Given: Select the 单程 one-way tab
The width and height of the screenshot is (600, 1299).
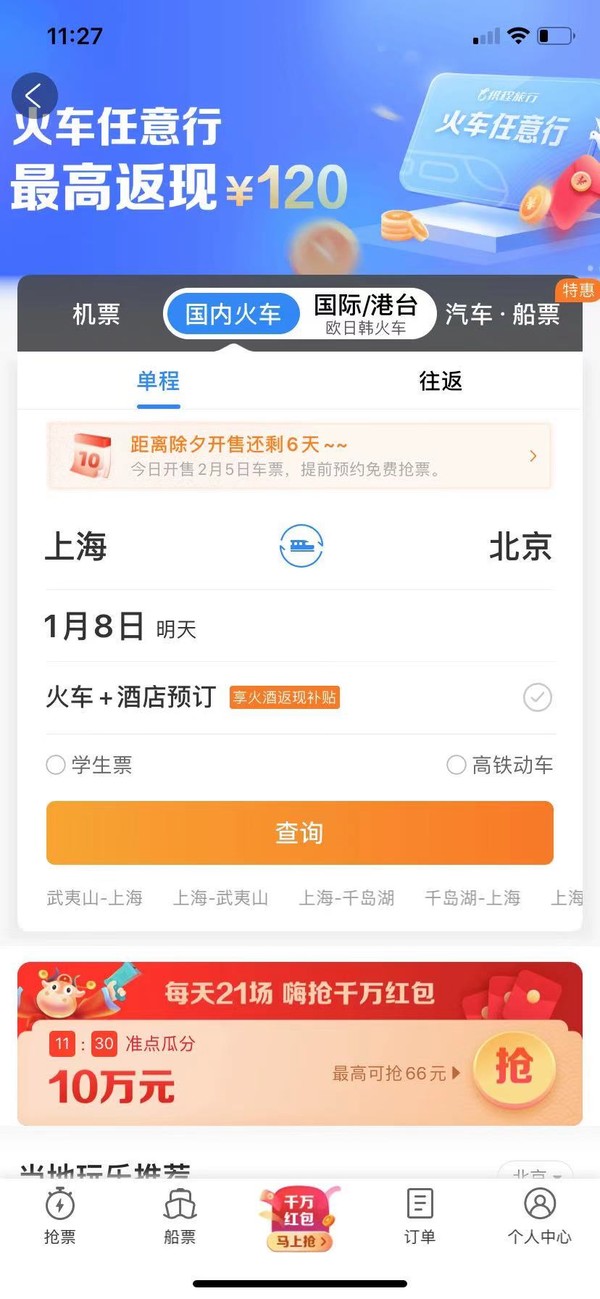Looking at the screenshot, I should pyautogui.click(x=158, y=381).
